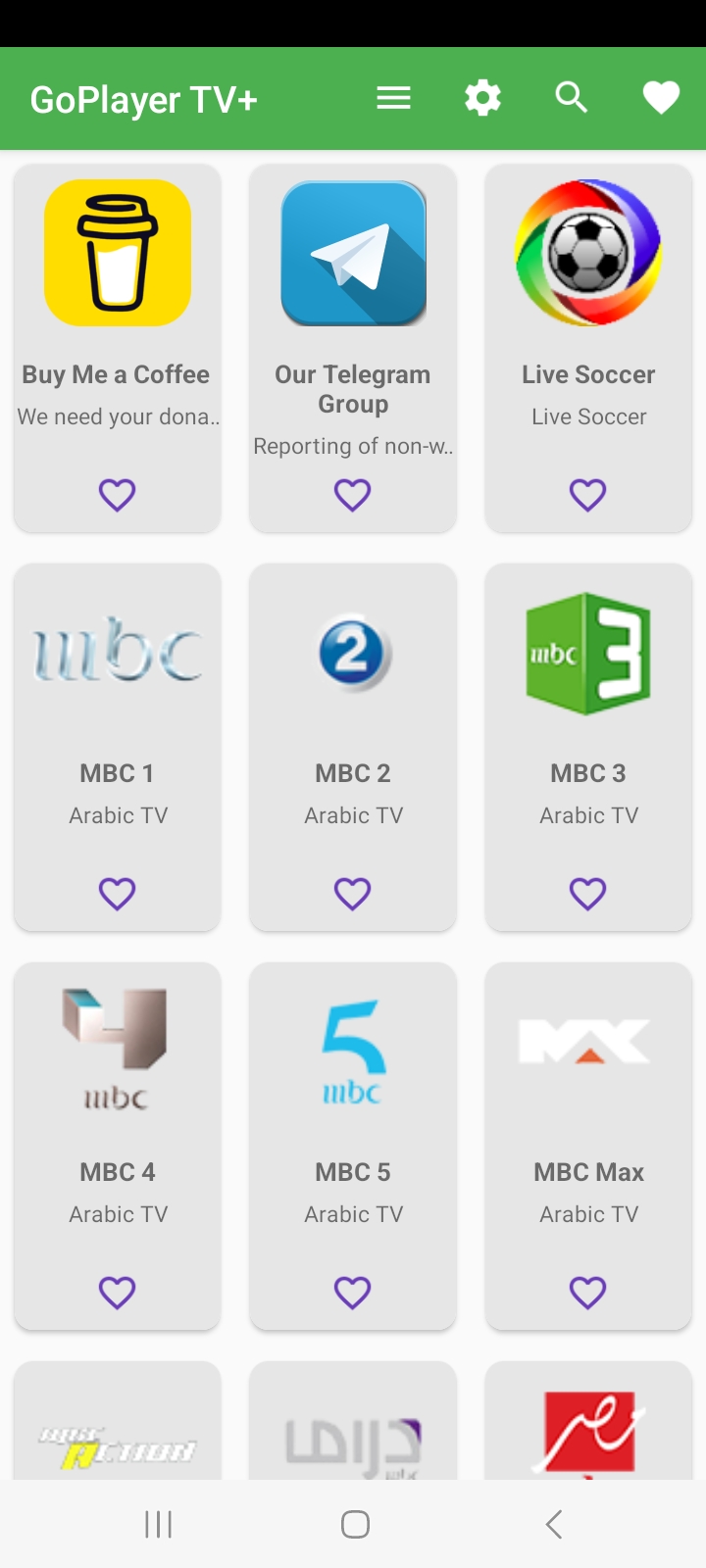Open favorites with the white heart icon
706x1568 pixels.
661,98
